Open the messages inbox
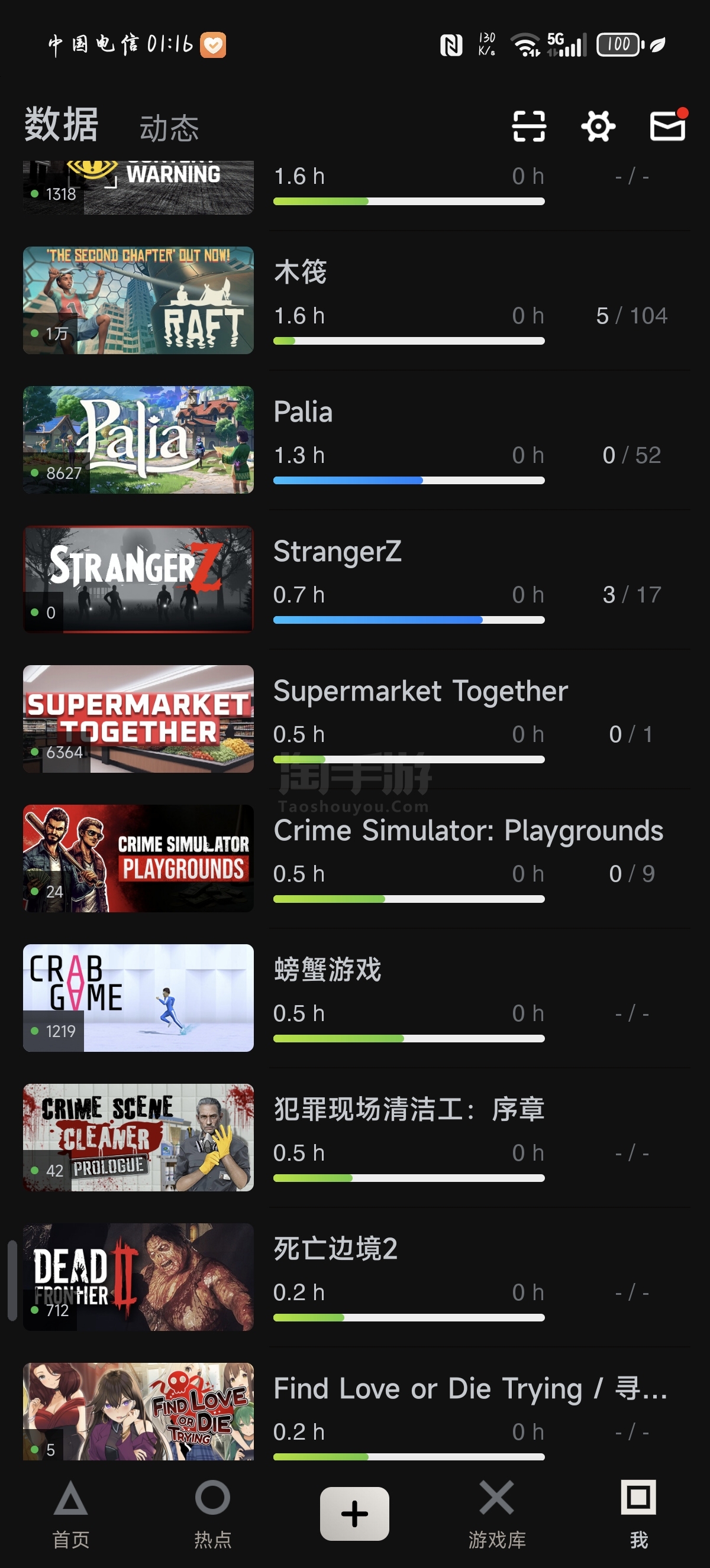 coord(667,126)
